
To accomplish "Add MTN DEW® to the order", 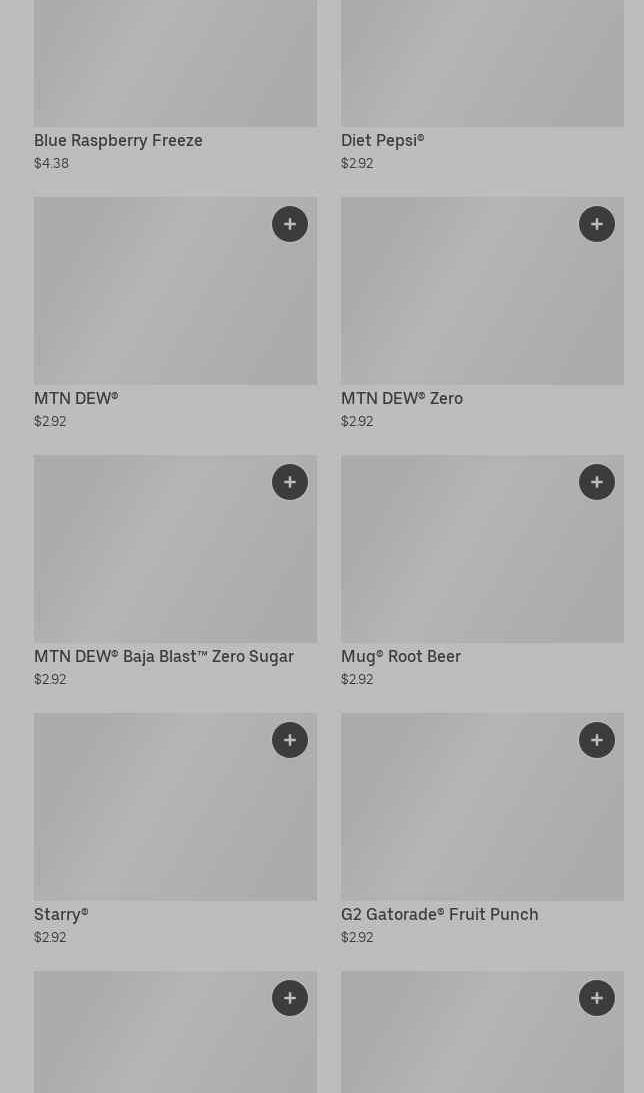I will coord(290,224).
